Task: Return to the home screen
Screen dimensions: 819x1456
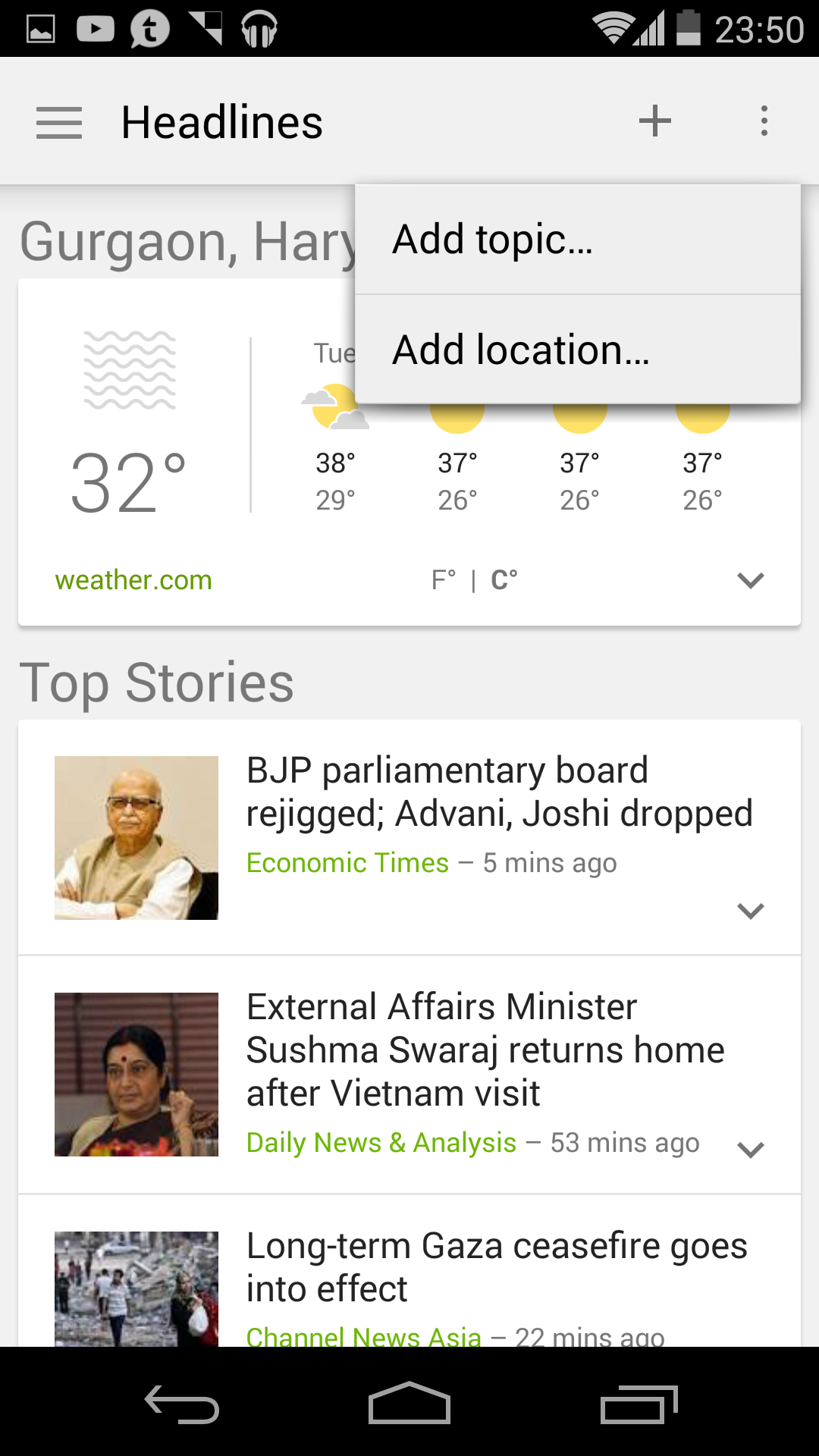Action: 409,1404
